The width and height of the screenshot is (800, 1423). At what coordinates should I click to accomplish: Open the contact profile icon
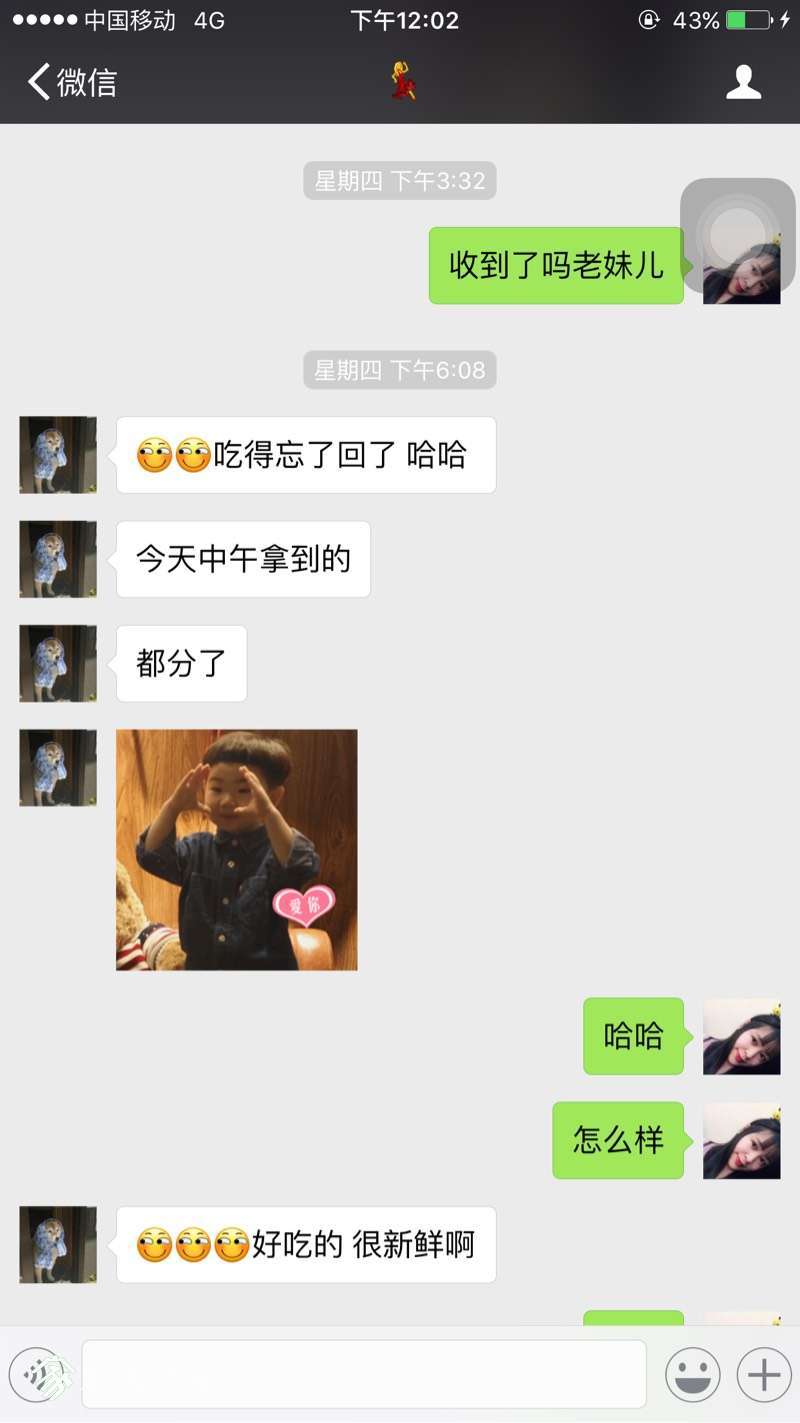[743, 82]
